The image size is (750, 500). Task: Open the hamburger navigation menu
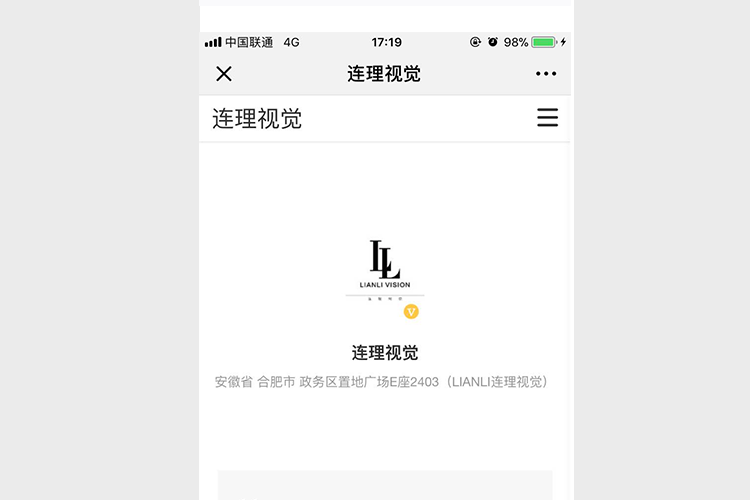(547, 118)
